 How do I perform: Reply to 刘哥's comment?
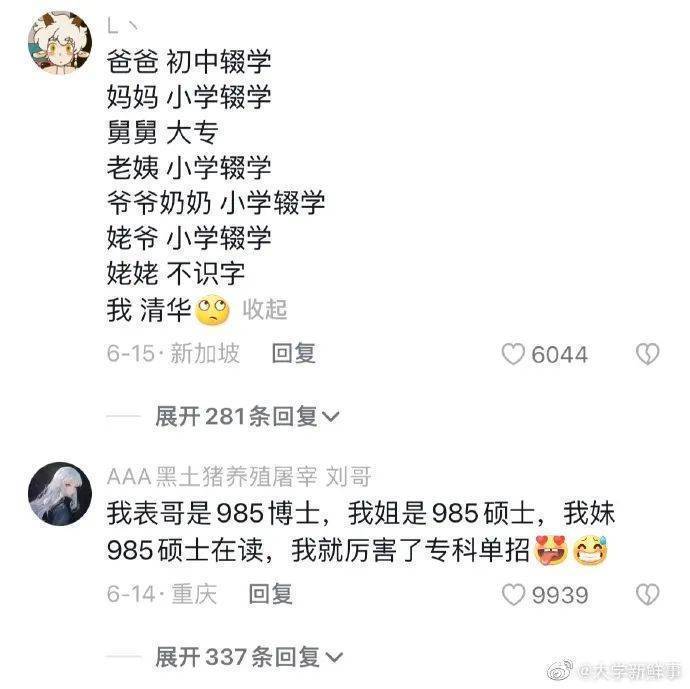[x=270, y=594]
